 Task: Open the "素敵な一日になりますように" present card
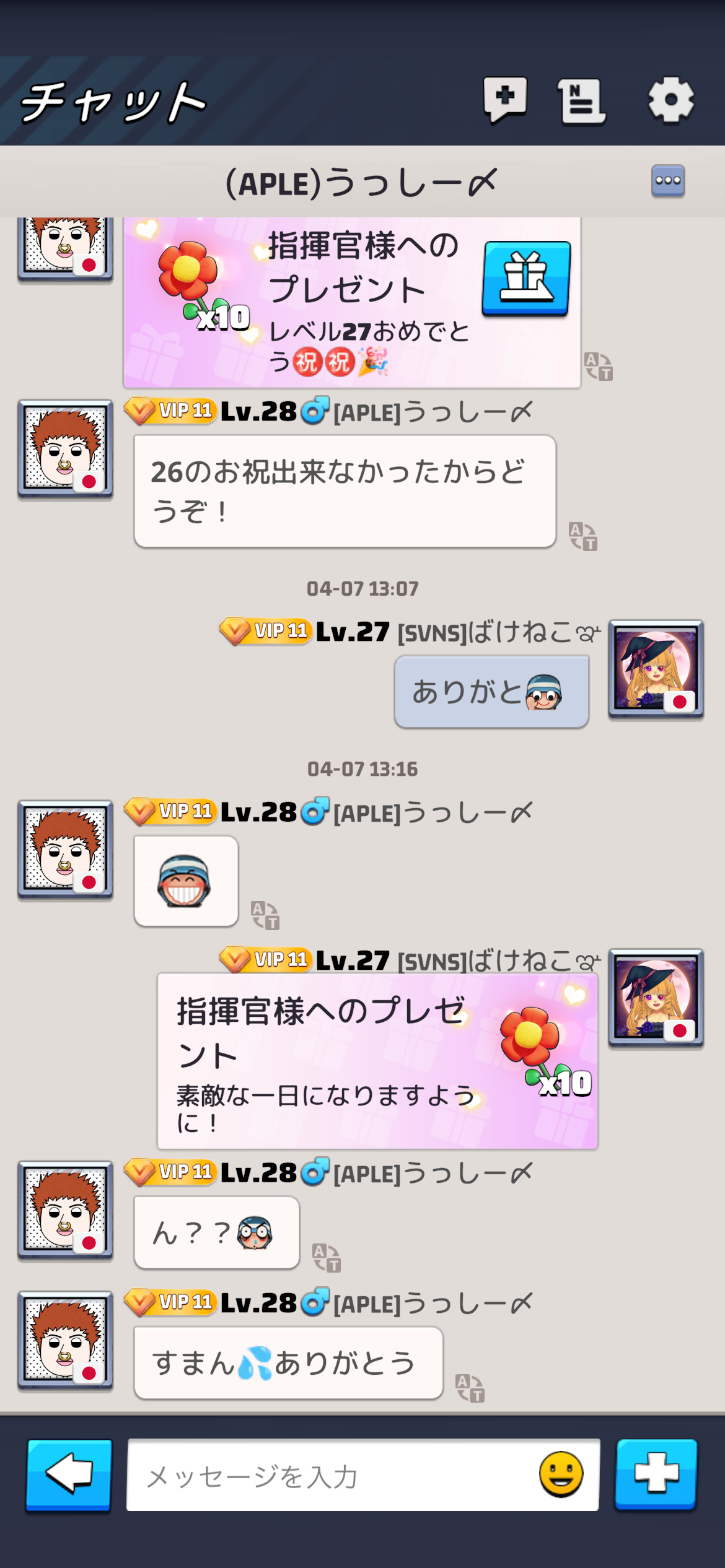pos(377,1061)
